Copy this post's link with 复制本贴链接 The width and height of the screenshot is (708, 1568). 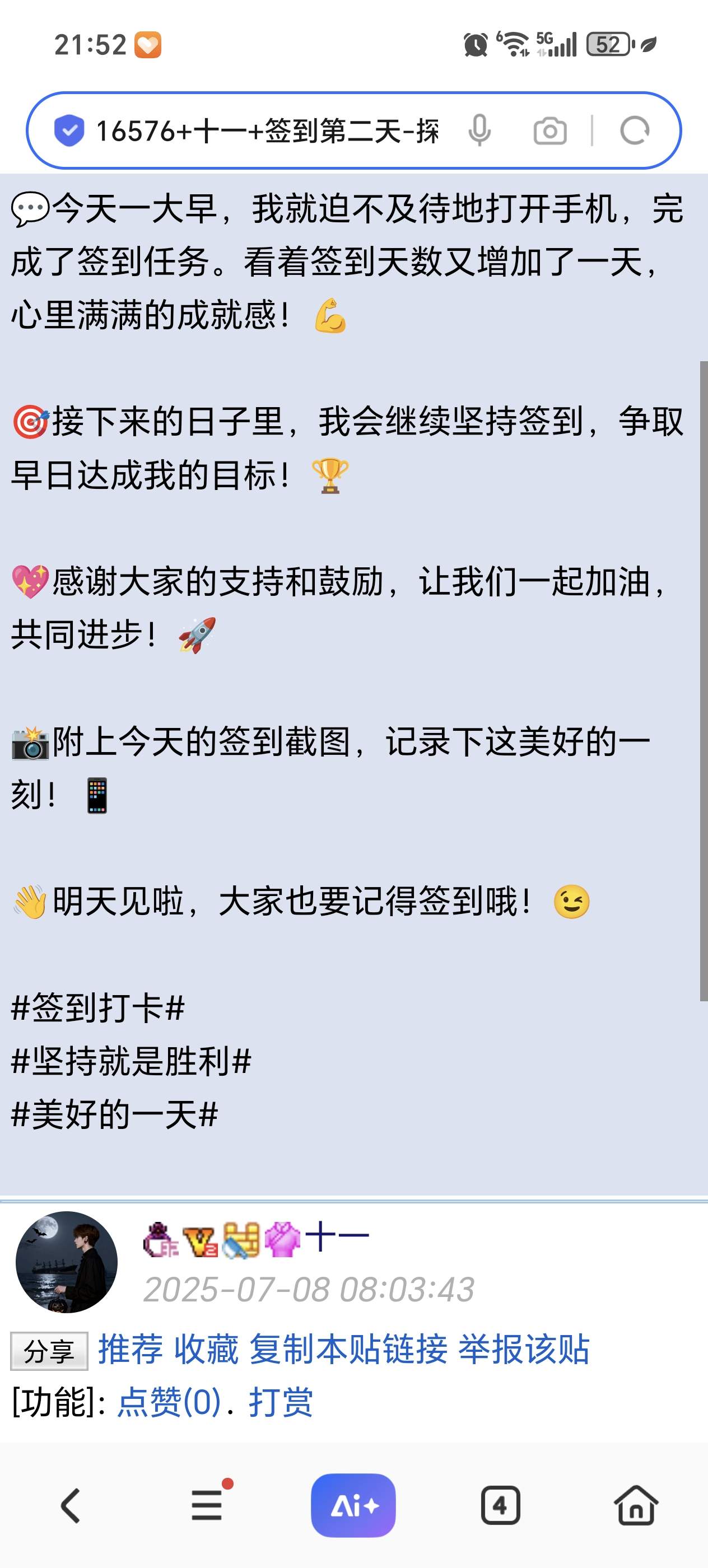[x=348, y=1350]
